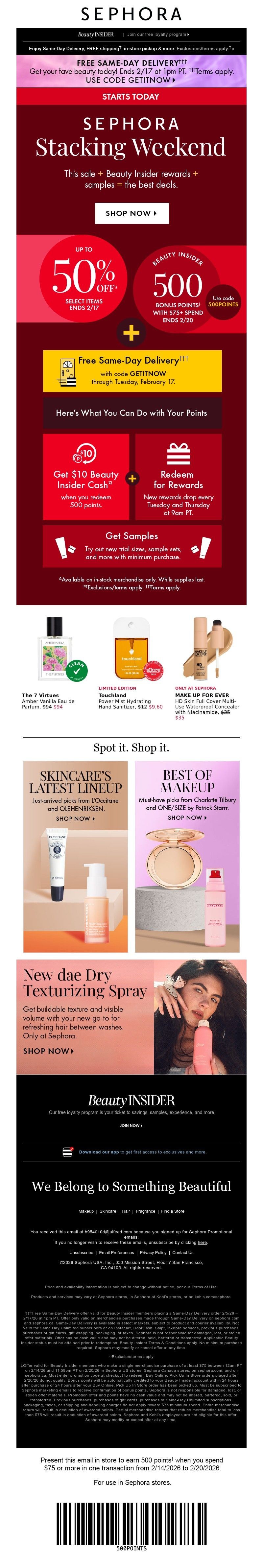Open Email Preferences
Screen dimensions: 263x1568
[116, 1252]
